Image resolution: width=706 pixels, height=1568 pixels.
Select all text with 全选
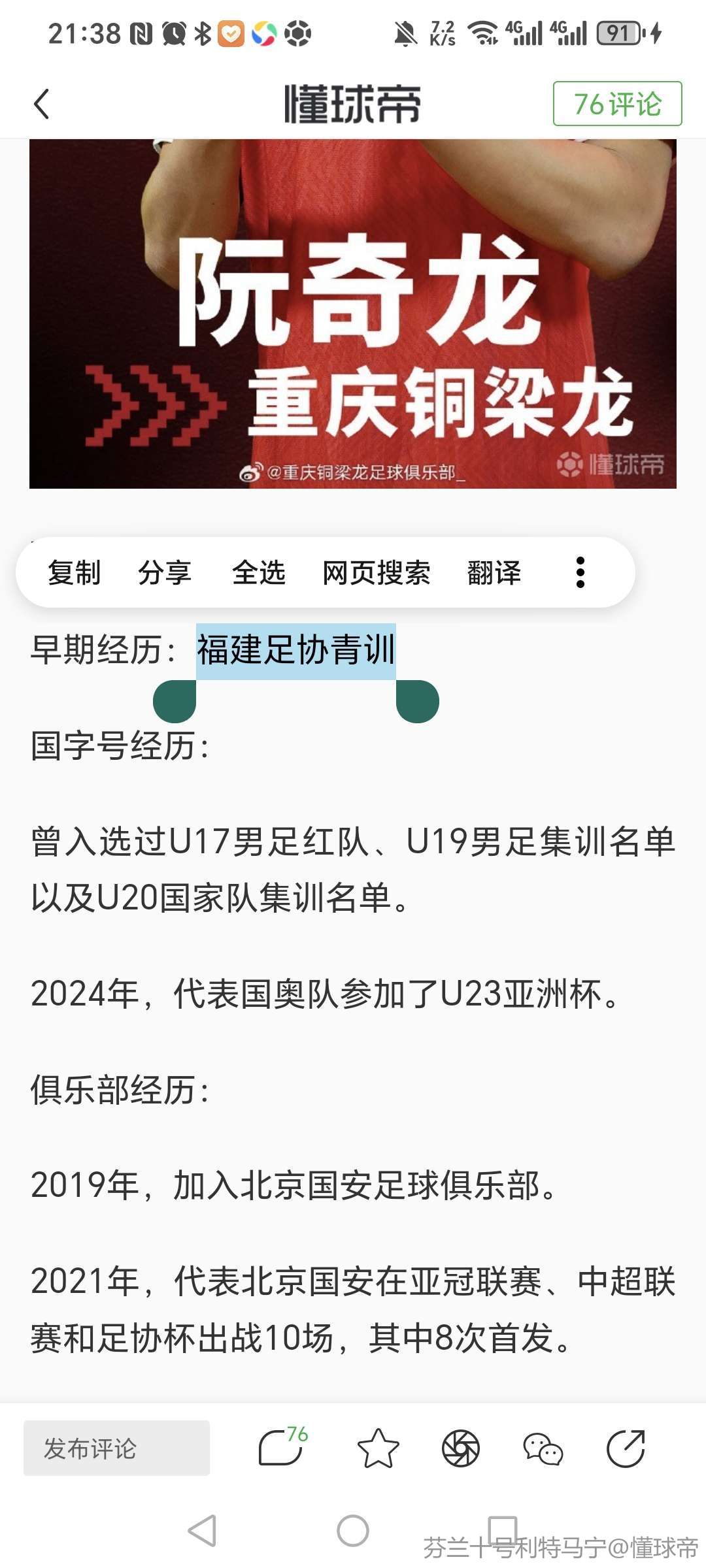[259, 573]
